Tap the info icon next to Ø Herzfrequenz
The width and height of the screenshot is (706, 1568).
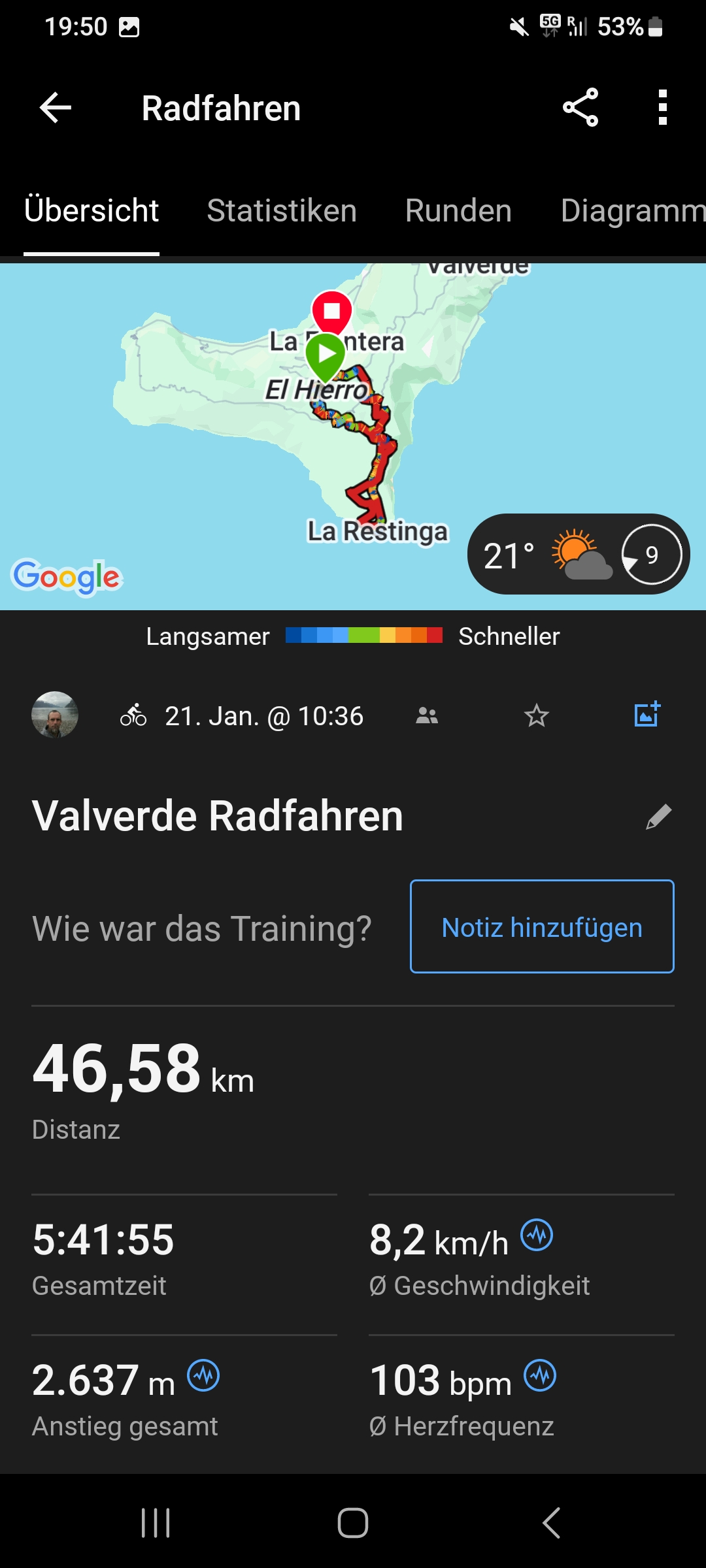click(540, 1375)
